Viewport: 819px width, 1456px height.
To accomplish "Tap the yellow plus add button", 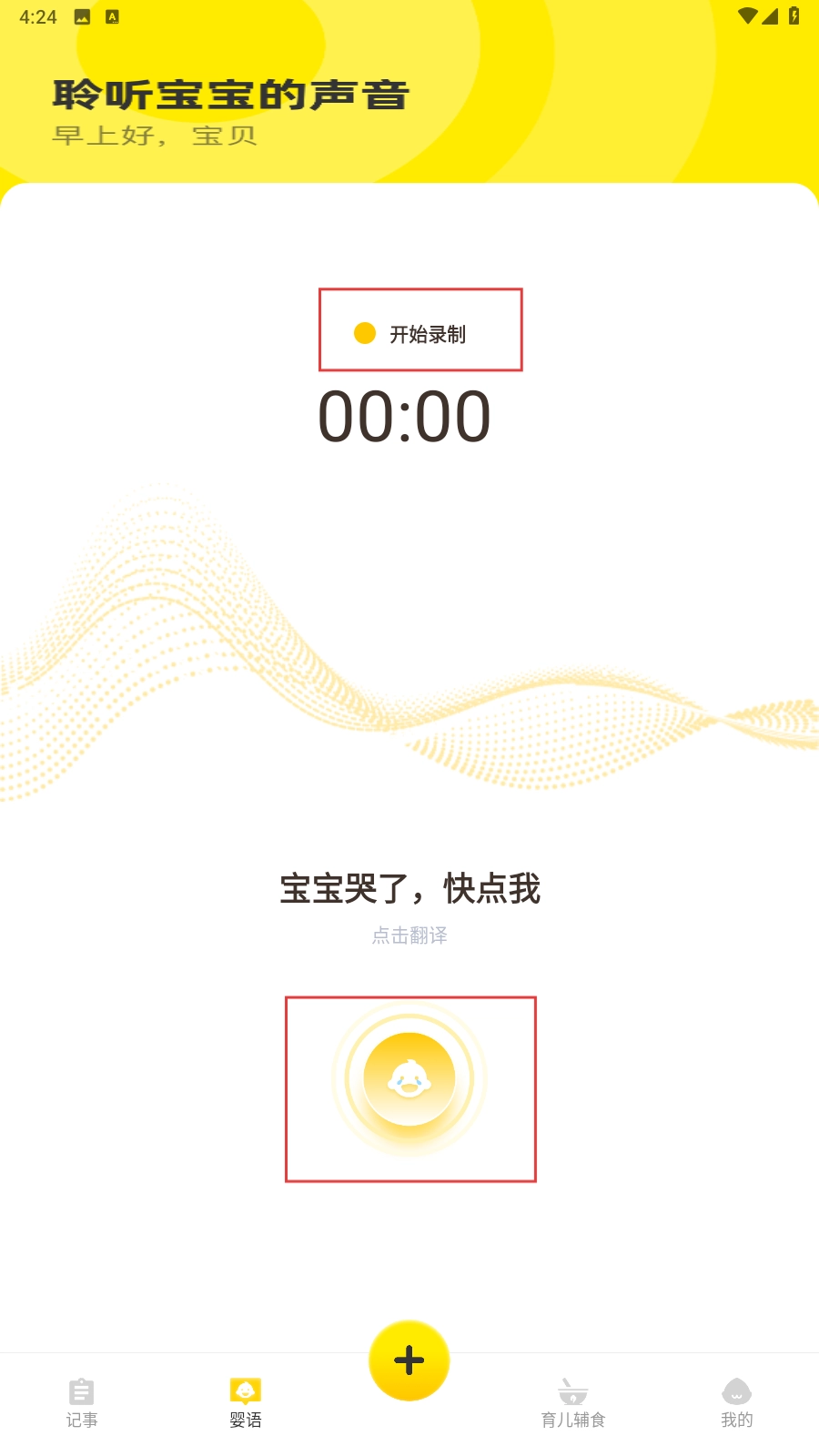I will click(409, 1360).
